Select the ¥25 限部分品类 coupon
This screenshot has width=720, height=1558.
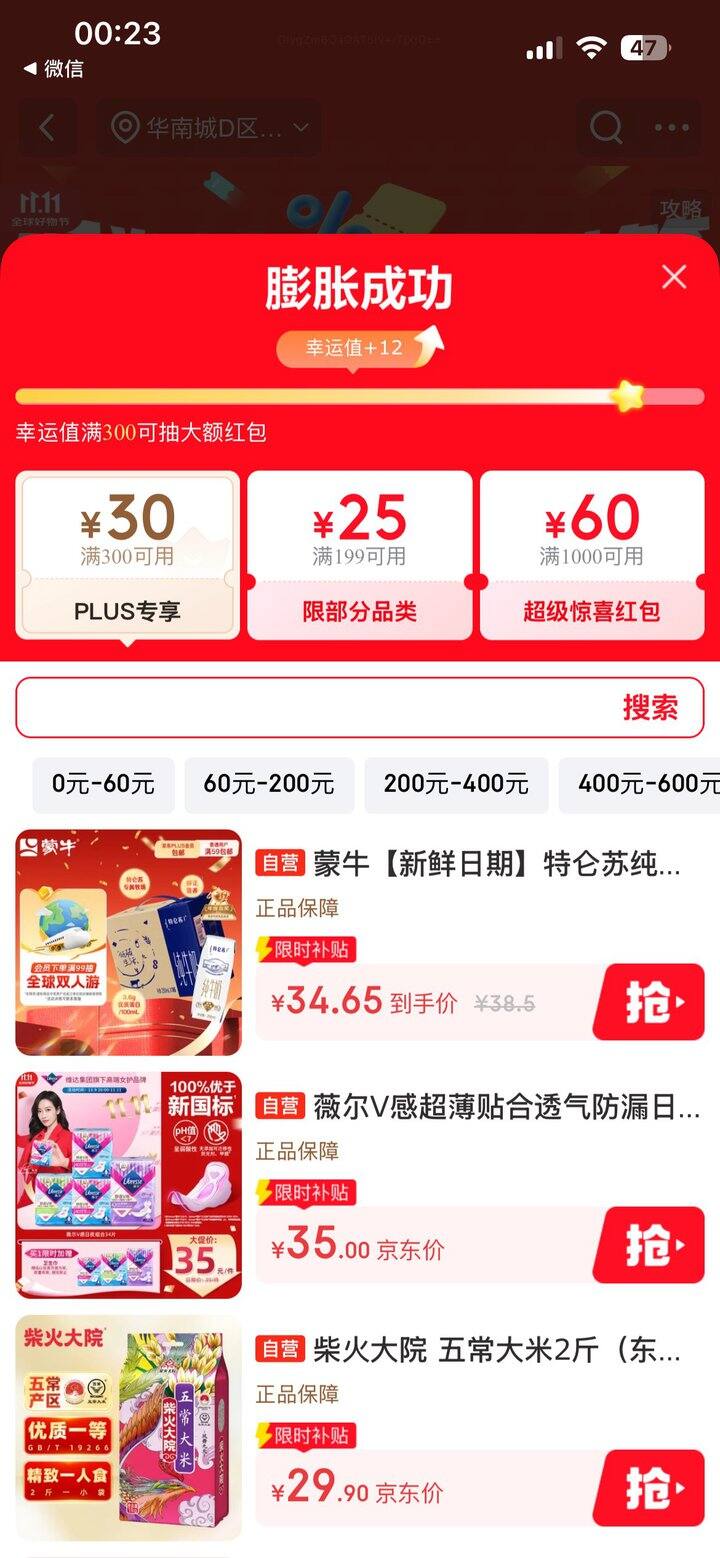coord(359,555)
